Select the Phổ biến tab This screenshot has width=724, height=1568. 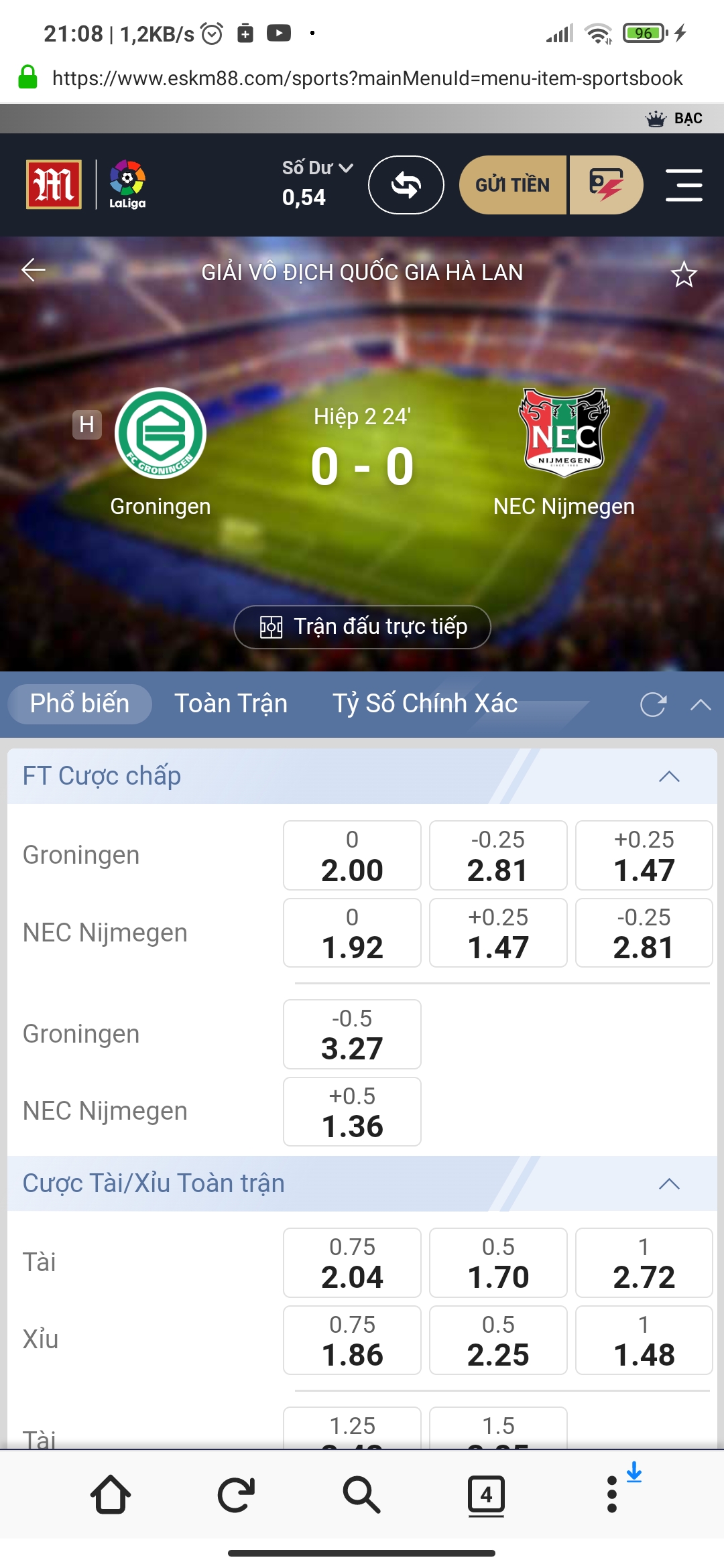point(80,704)
